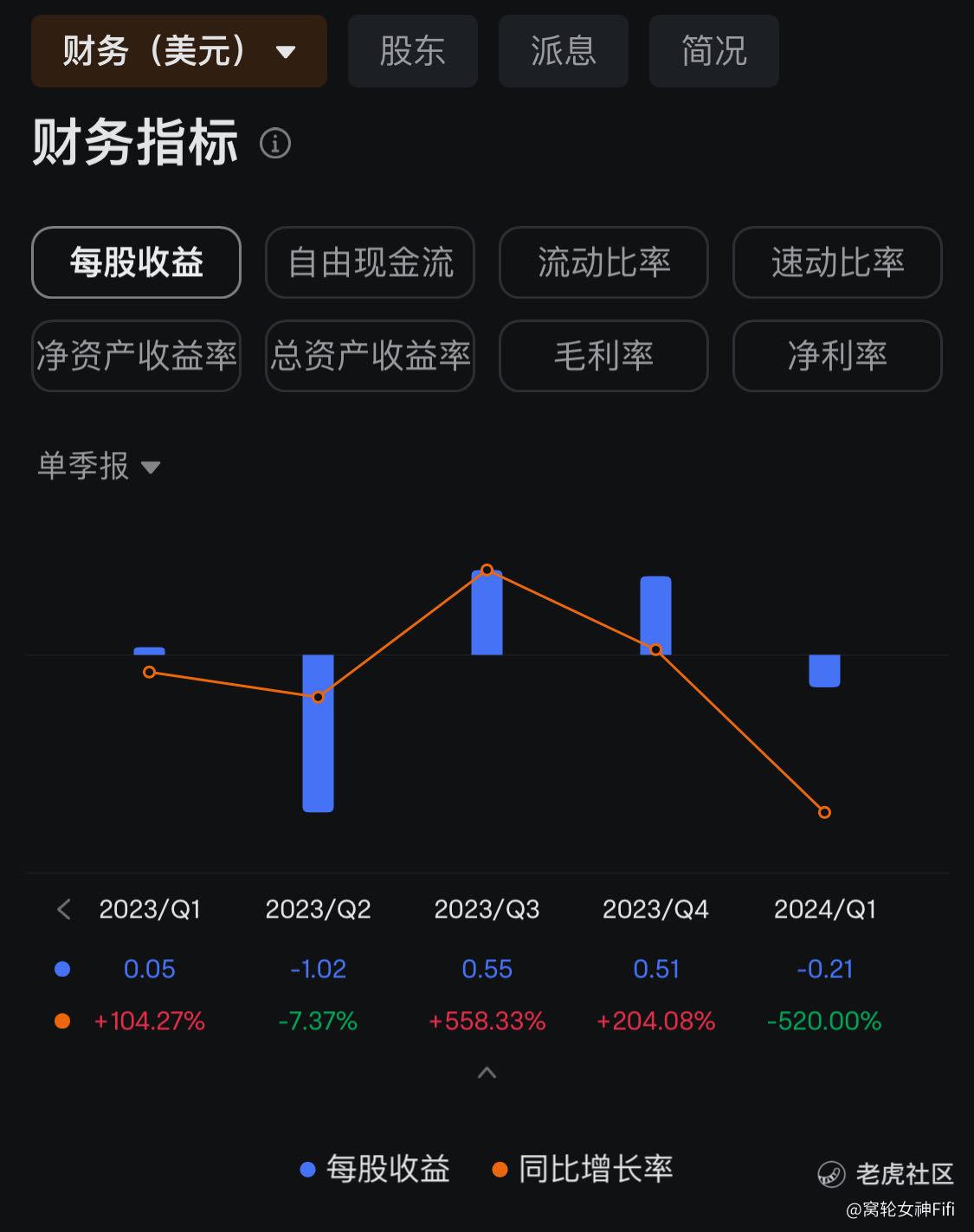Click the 净资产收益率 button
This screenshot has width=974, height=1232.
pyautogui.click(x=136, y=357)
